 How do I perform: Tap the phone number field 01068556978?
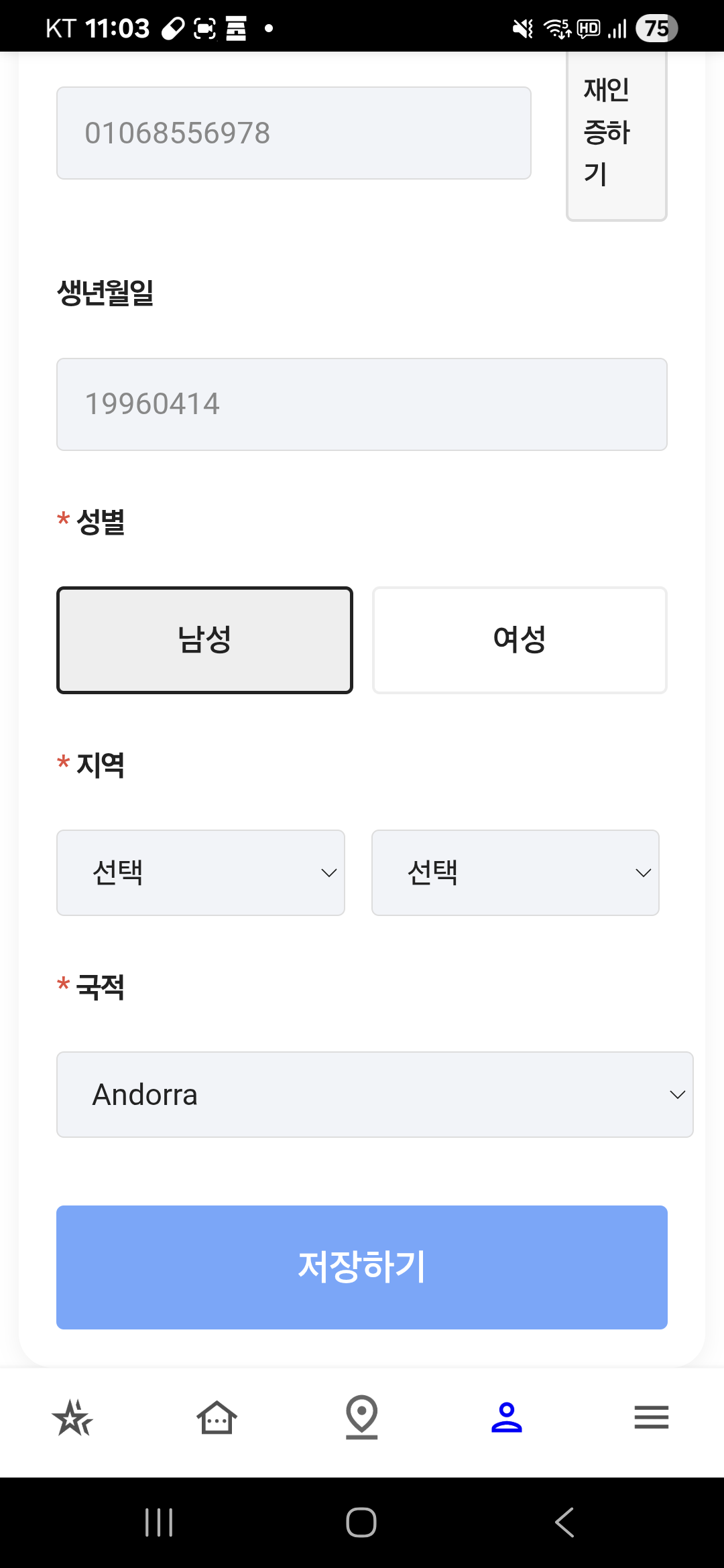(294, 133)
